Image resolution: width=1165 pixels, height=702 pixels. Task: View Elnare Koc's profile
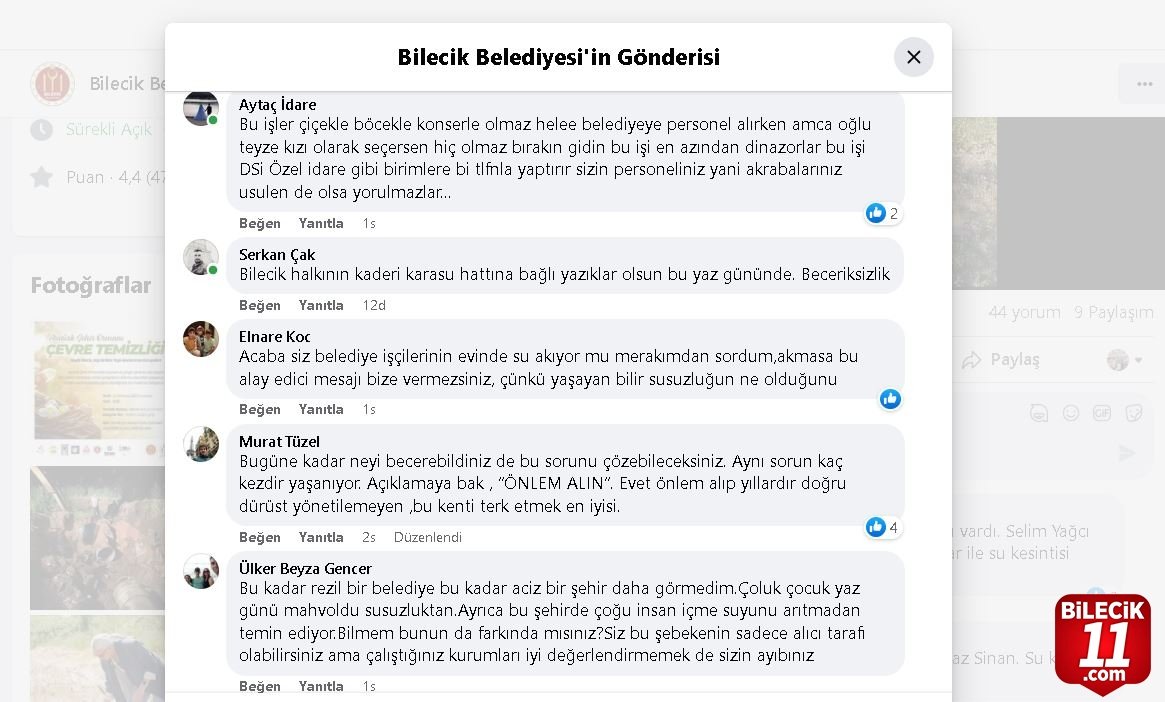coord(274,336)
